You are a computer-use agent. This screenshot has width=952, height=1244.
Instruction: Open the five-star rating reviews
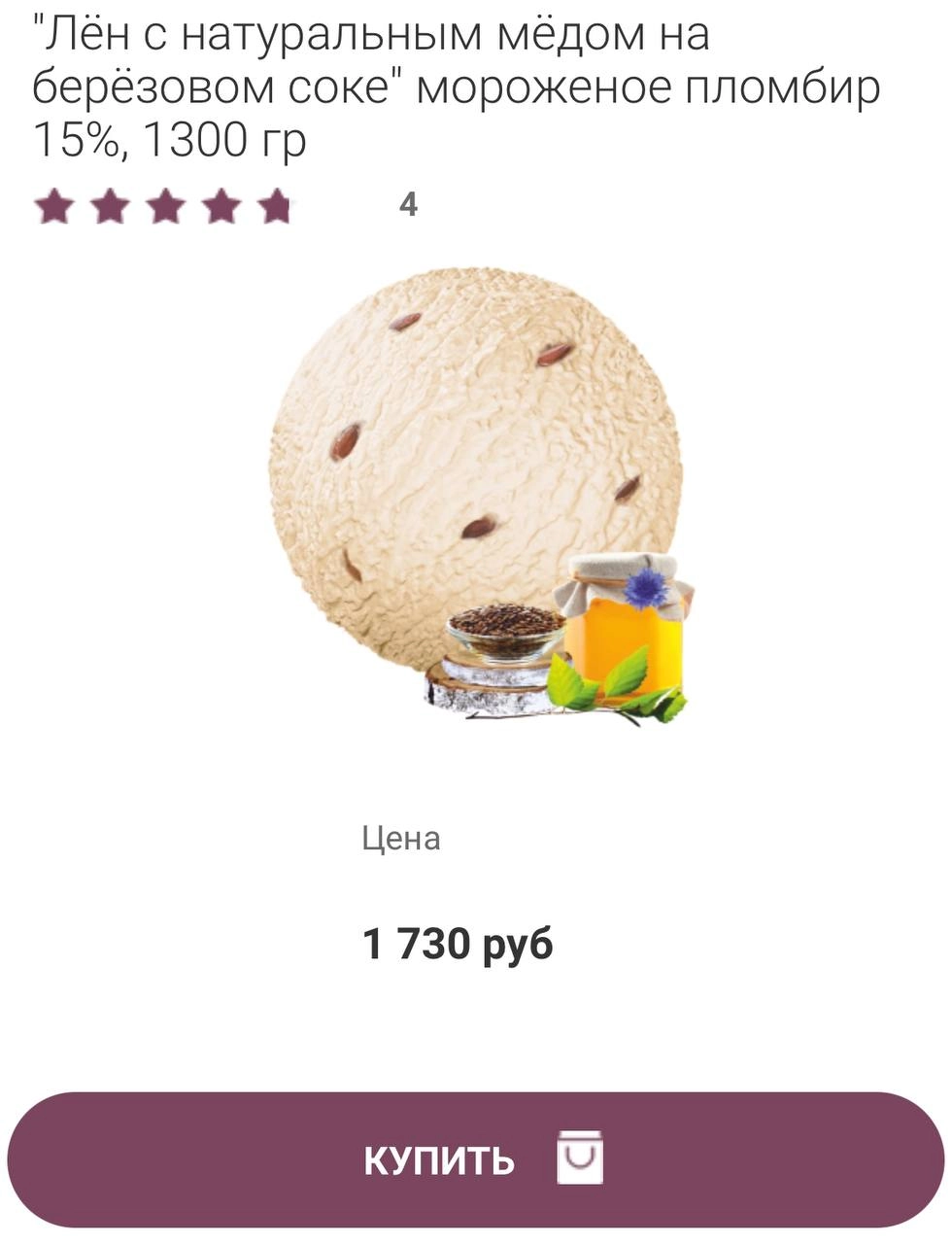point(163,206)
